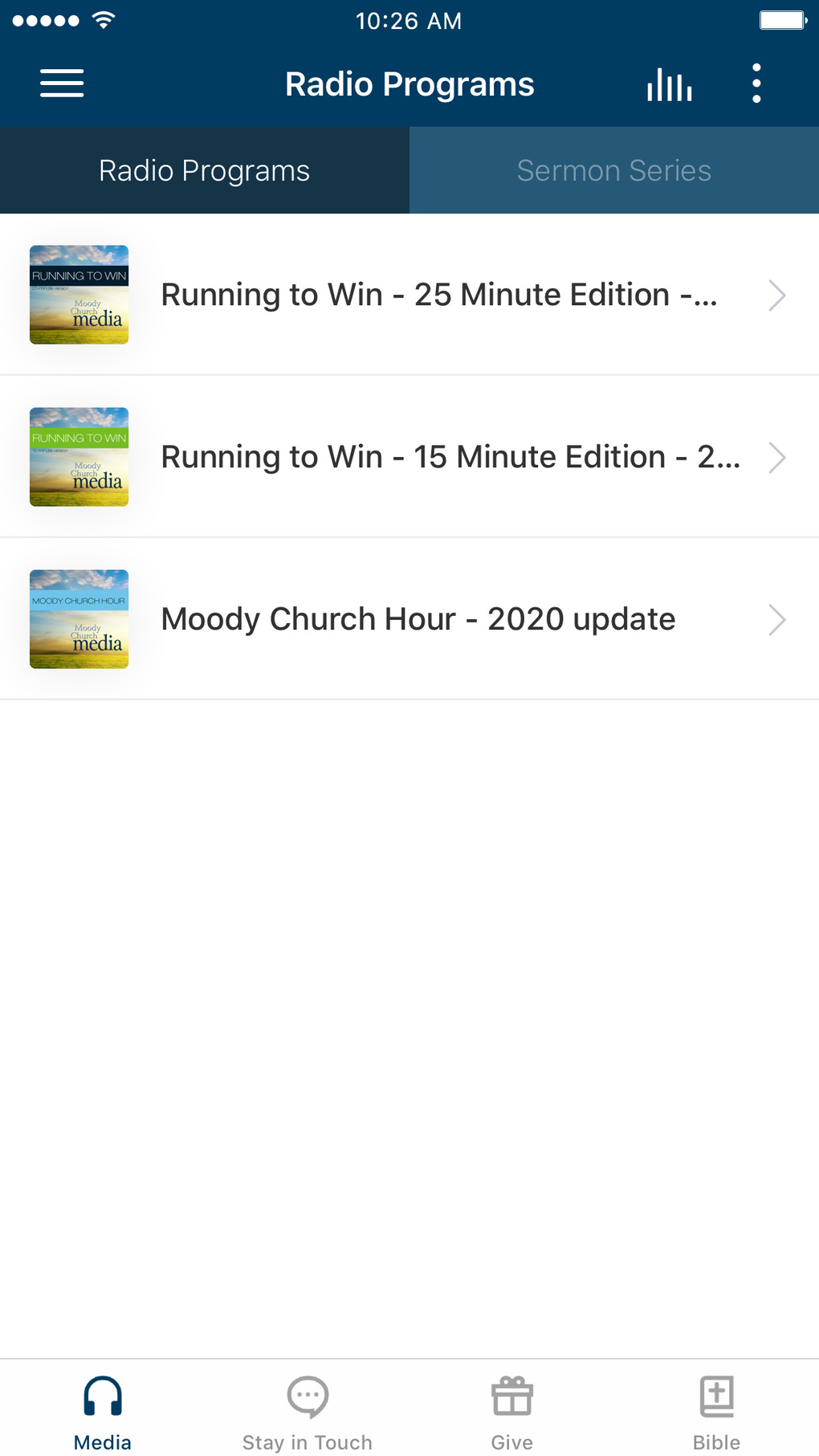Switch to the Sermon Series tab
819x1456 pixels.
tap(613, 170)
